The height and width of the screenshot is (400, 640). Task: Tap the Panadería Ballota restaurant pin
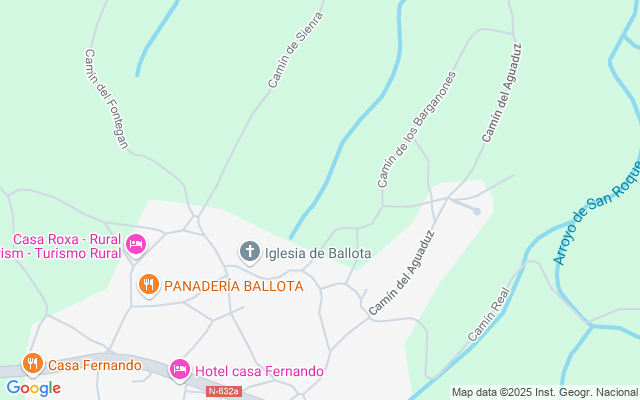click(149, 285)
